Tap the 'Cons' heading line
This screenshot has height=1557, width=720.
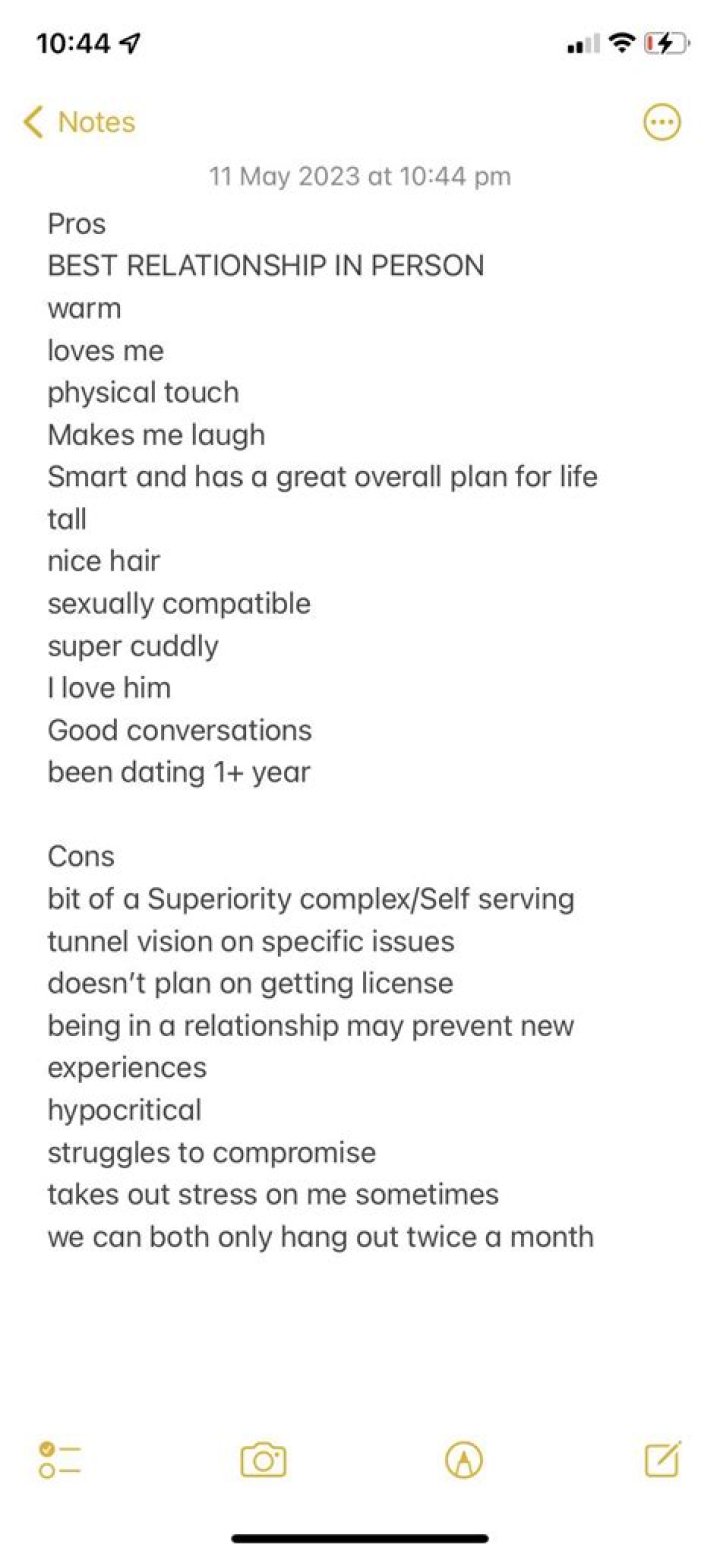(82, 856)
